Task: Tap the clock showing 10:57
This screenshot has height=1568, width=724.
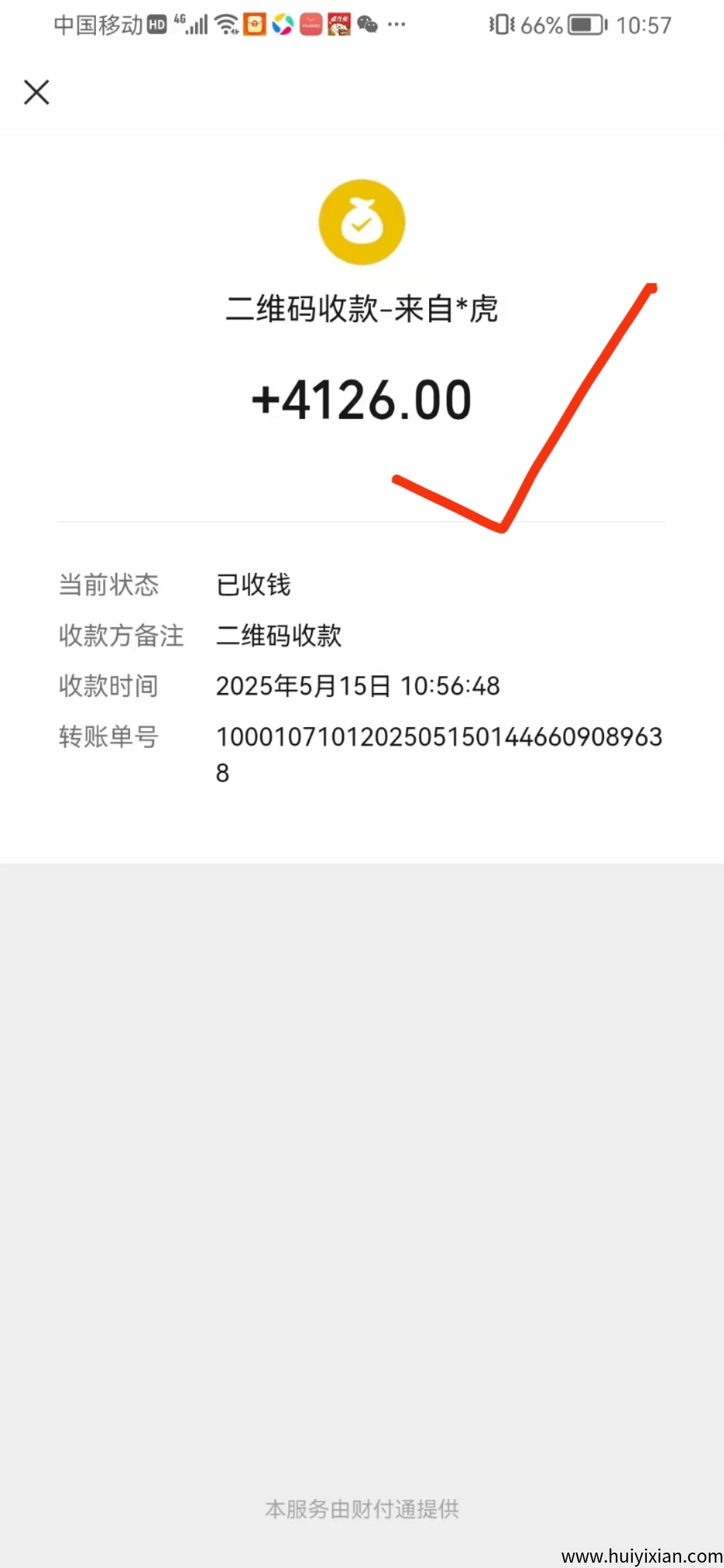Action: click(x=642, y=25)
